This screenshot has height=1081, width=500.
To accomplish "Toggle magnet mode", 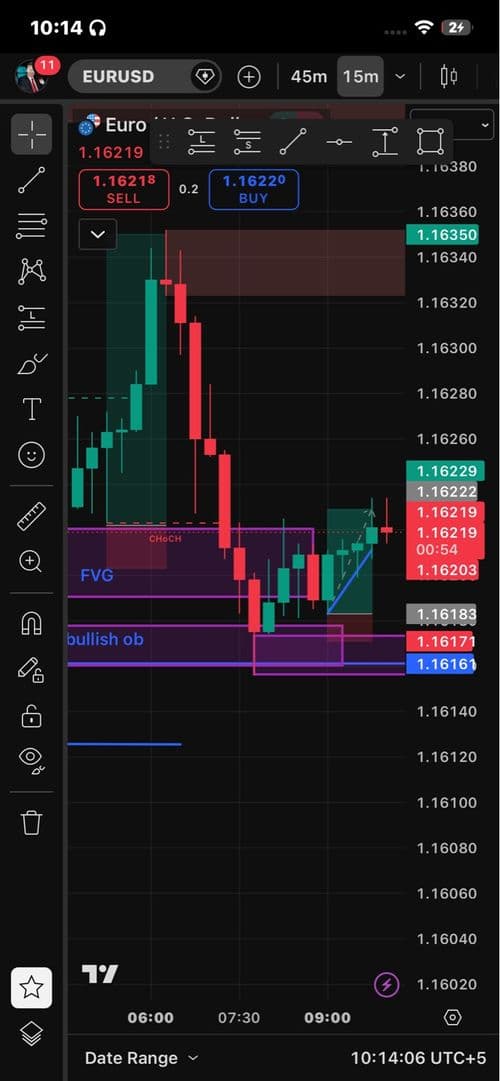I will click(32, 623).
